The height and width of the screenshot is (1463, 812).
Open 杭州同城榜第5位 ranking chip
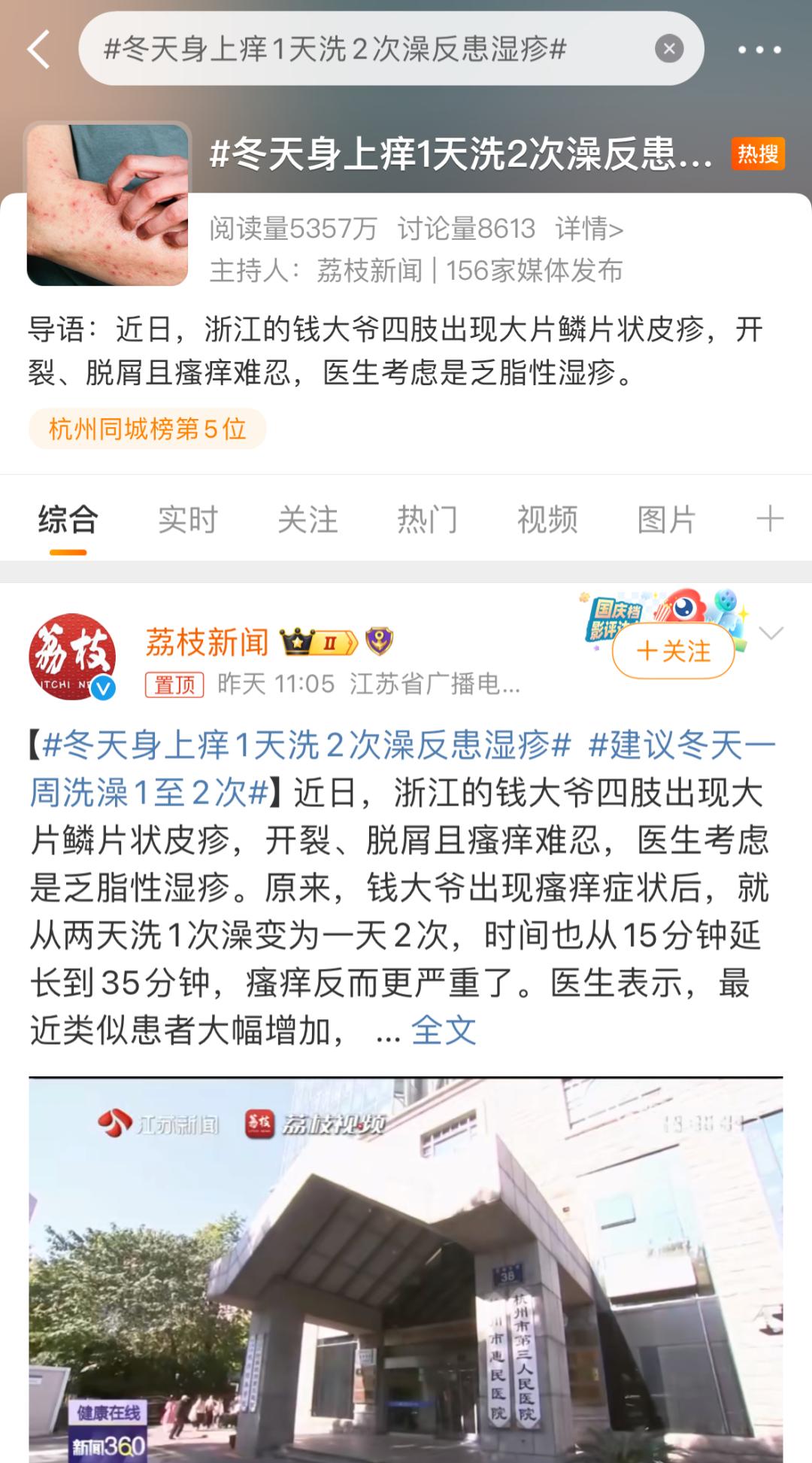click(x=147, y=429)
